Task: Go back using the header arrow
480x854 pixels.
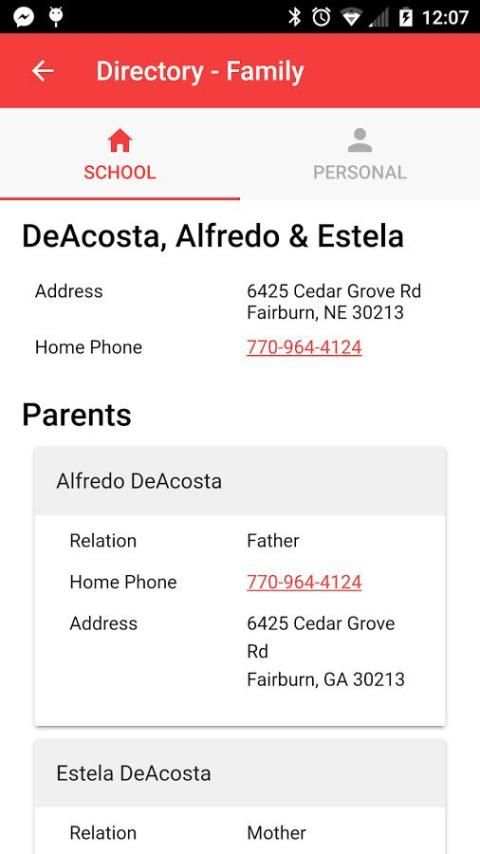Action: (42, 71)
